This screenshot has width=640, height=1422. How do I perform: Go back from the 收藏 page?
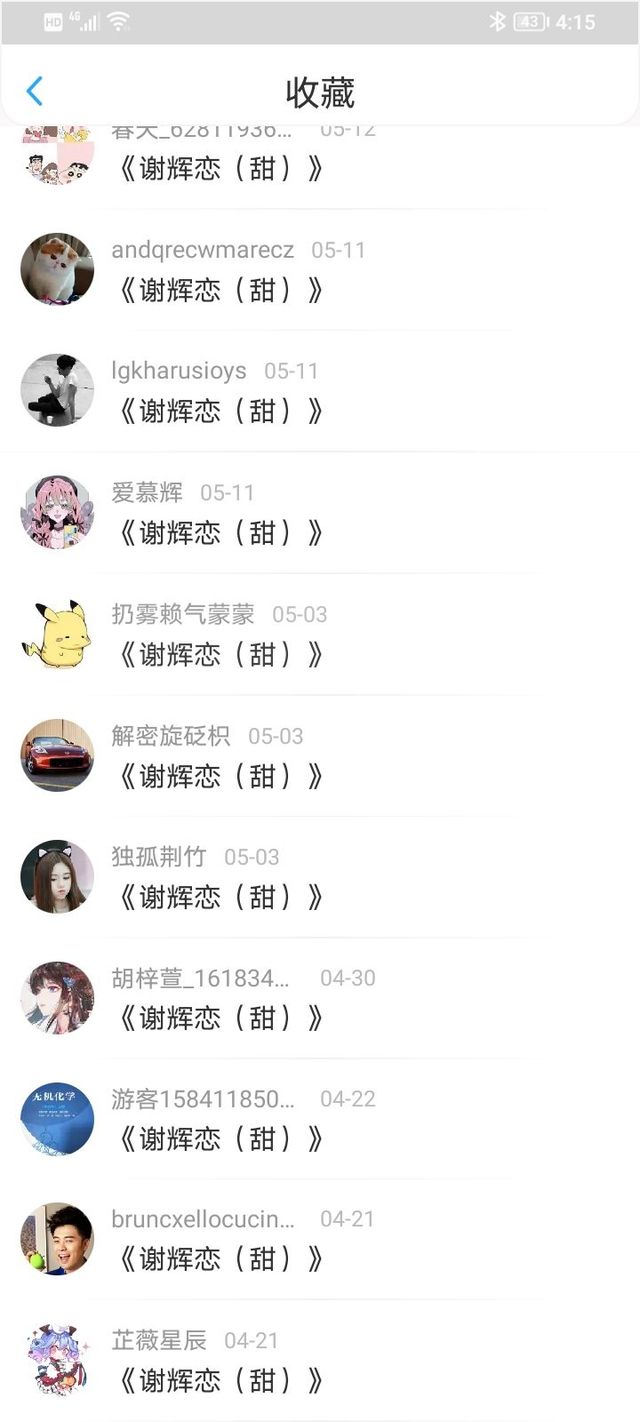35,92
